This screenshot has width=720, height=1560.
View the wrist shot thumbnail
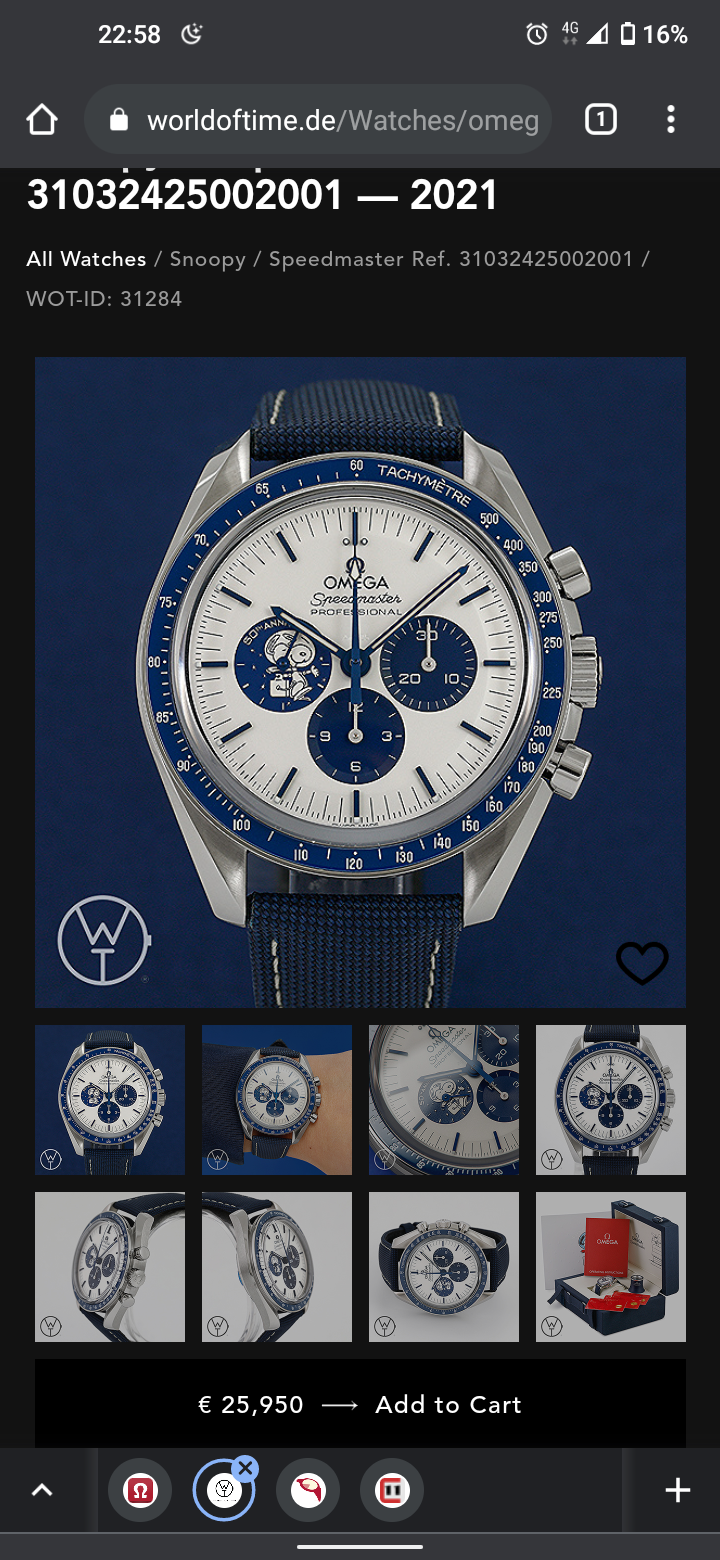(277, 1099)
